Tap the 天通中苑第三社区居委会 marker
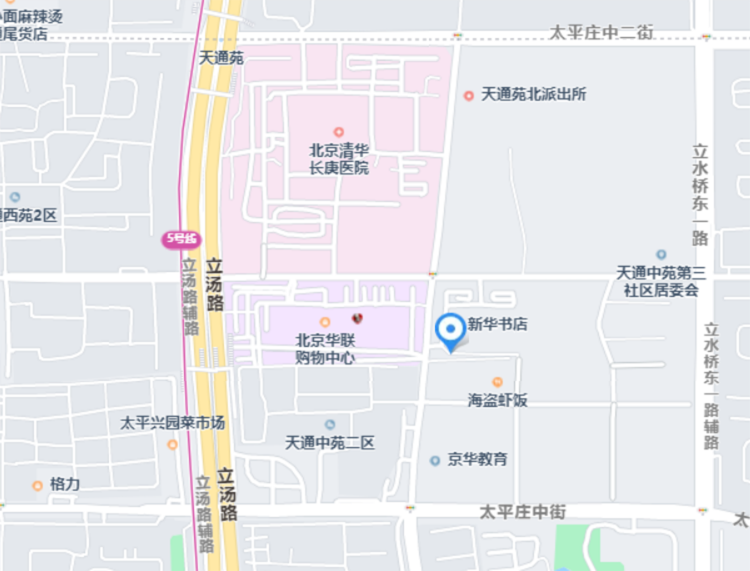The image size is (750, 571). tap(661, 255)
